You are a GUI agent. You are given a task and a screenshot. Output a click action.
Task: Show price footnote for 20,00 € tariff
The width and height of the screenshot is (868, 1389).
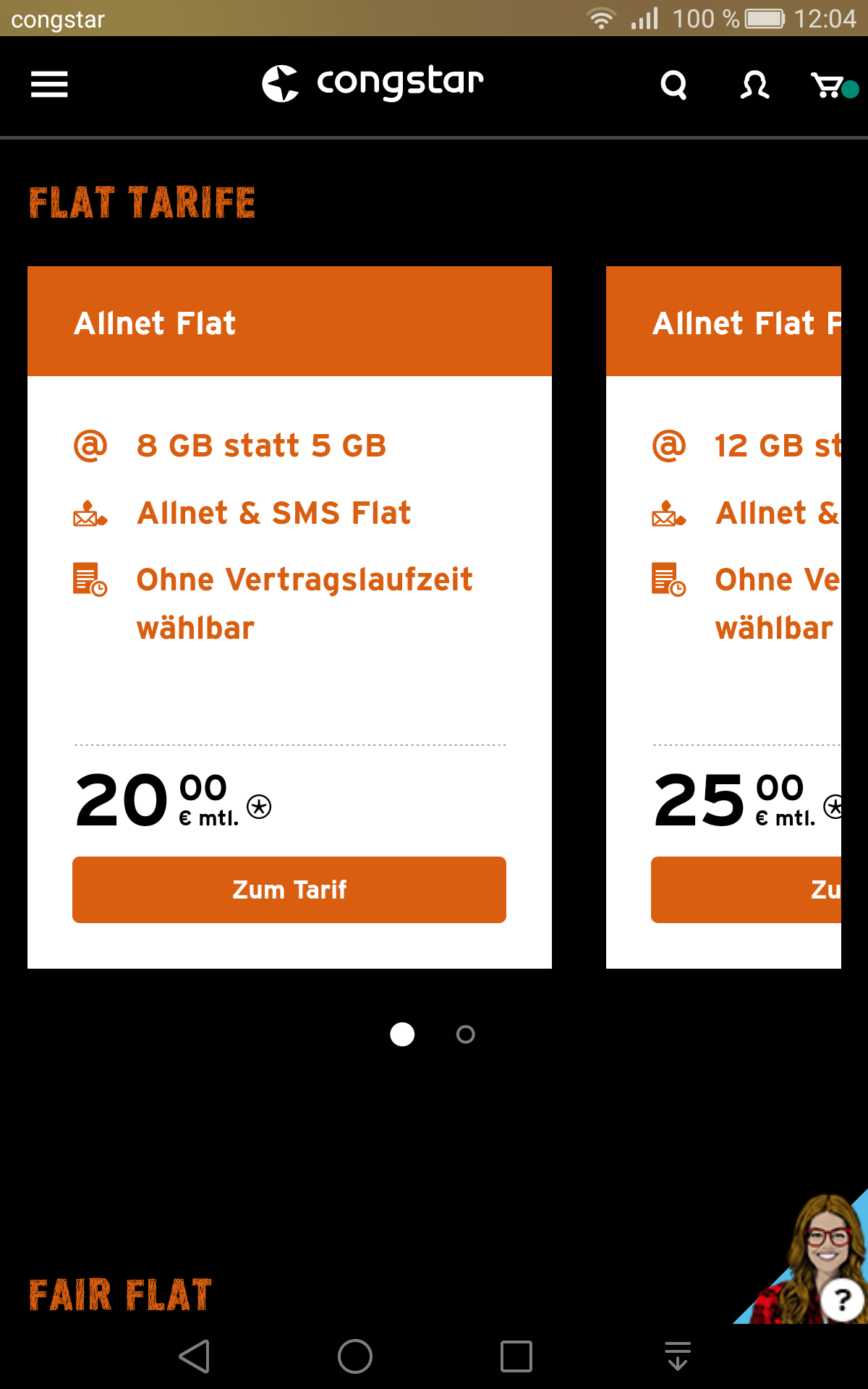[259, 806]
